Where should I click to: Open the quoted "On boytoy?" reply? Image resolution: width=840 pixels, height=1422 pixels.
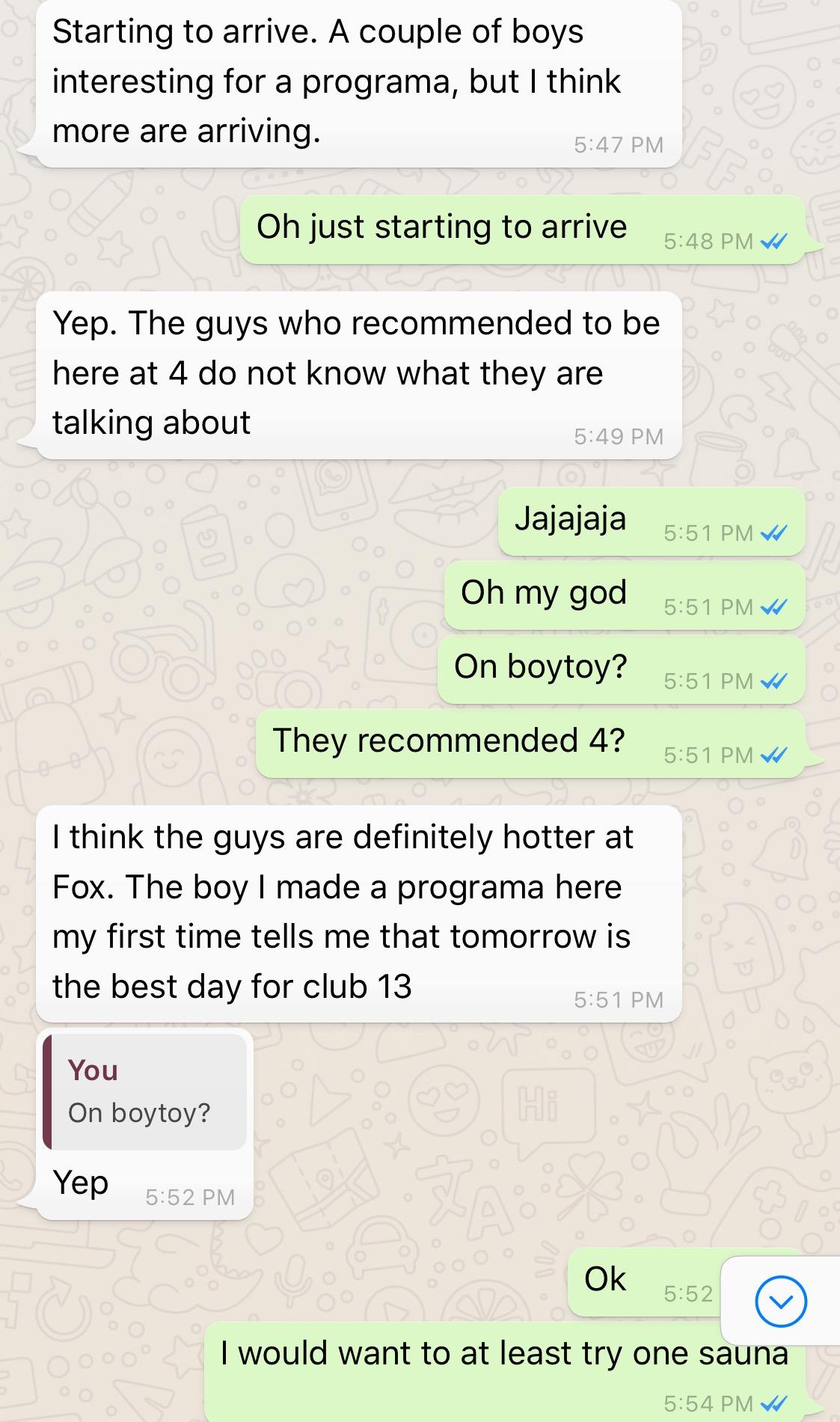point(145,1092)
